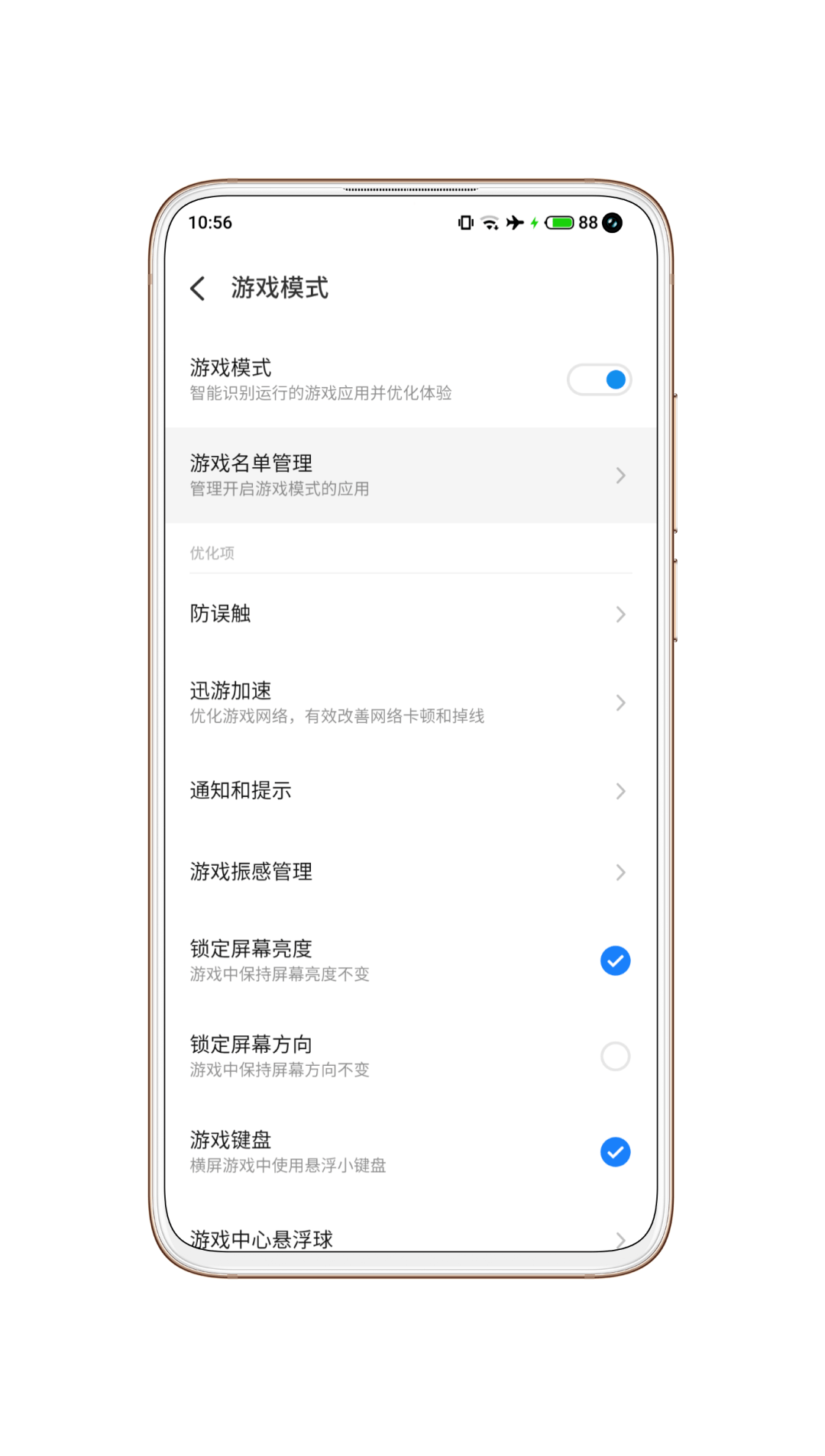The height and width of the screenshot is (1456, 825).
Task: Uncheck 锁定屏幕亮度
Action: point(615,960)
